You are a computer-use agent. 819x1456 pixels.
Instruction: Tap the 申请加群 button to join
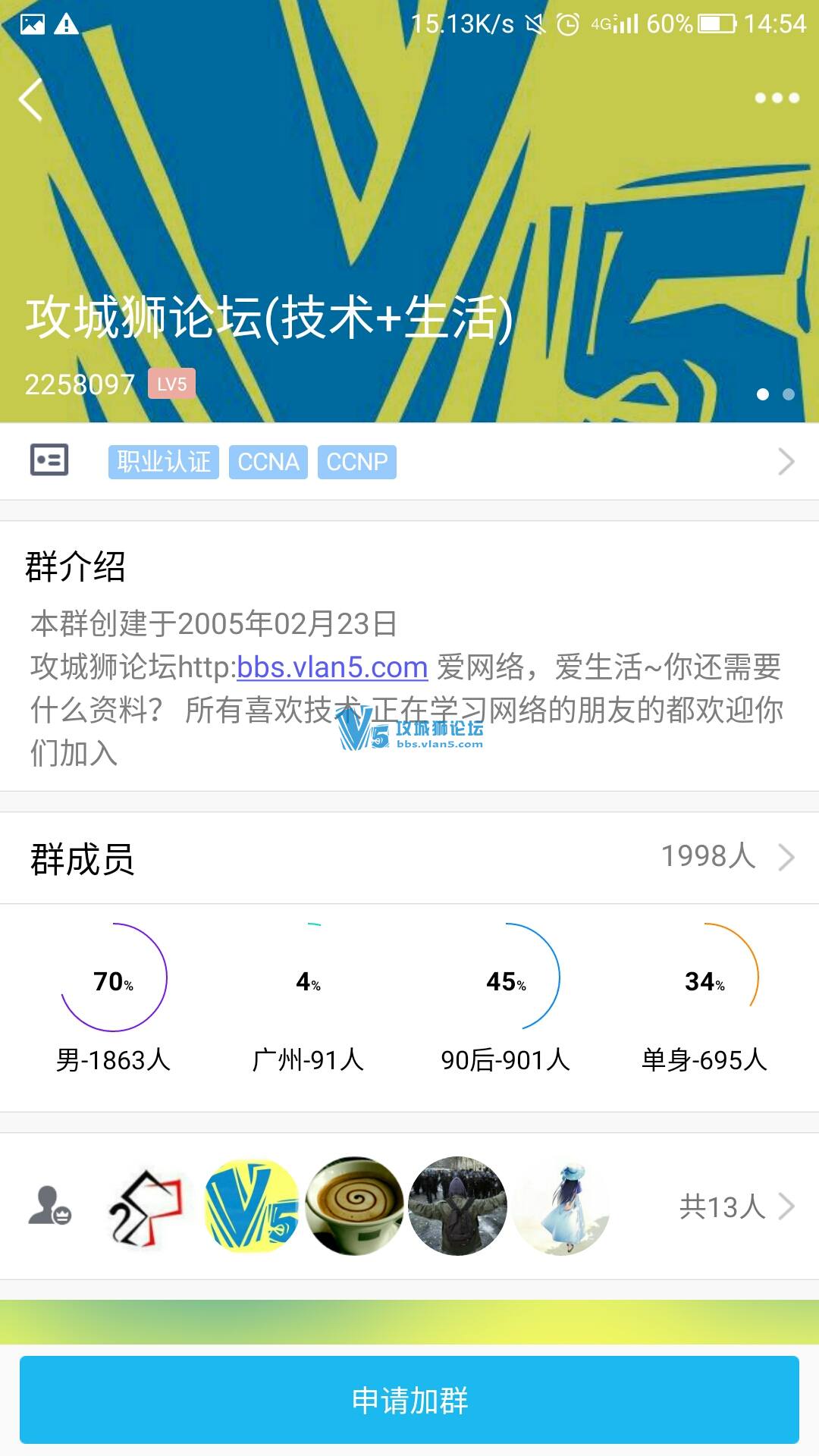tap(409, 1400)
